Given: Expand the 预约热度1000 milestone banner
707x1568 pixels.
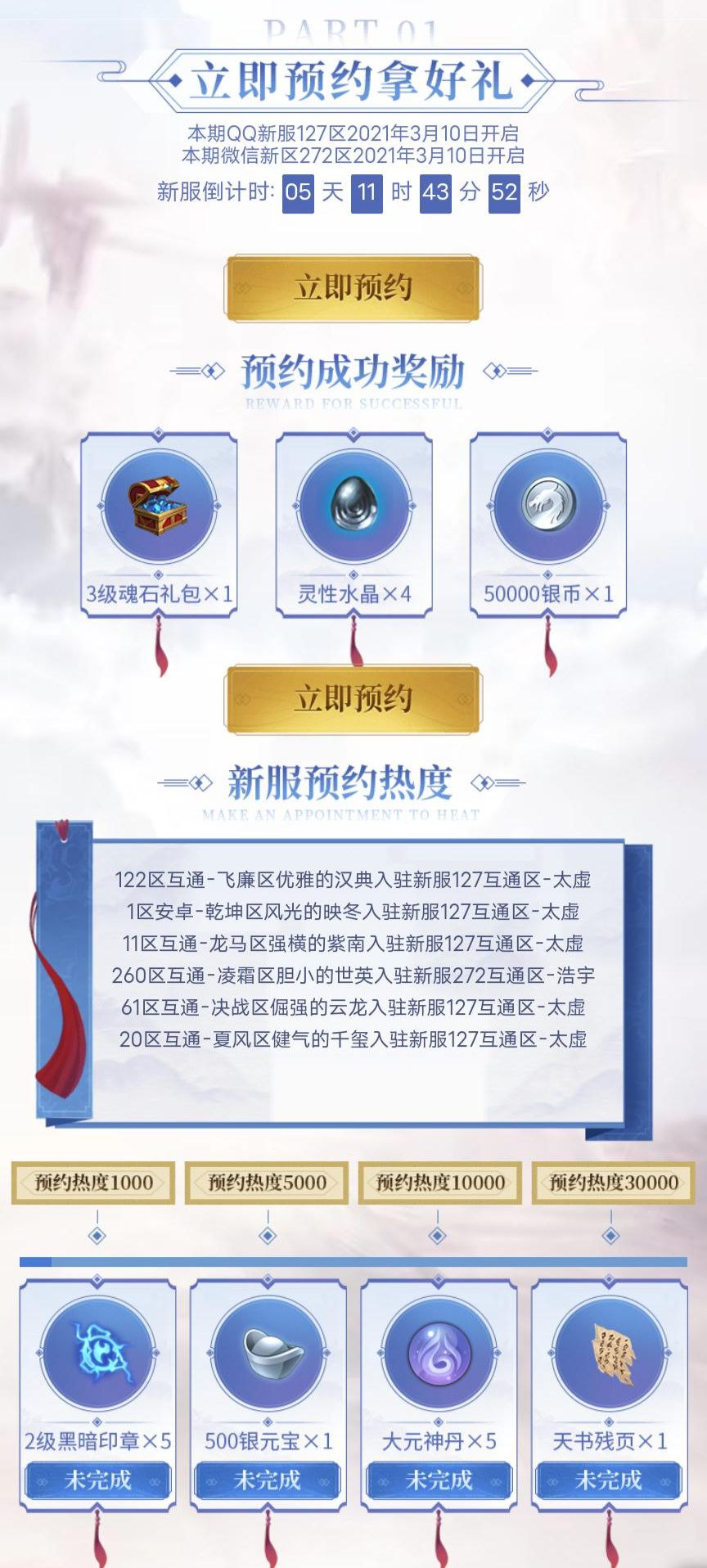Looking at the screenshot, I should [91, 1182].
